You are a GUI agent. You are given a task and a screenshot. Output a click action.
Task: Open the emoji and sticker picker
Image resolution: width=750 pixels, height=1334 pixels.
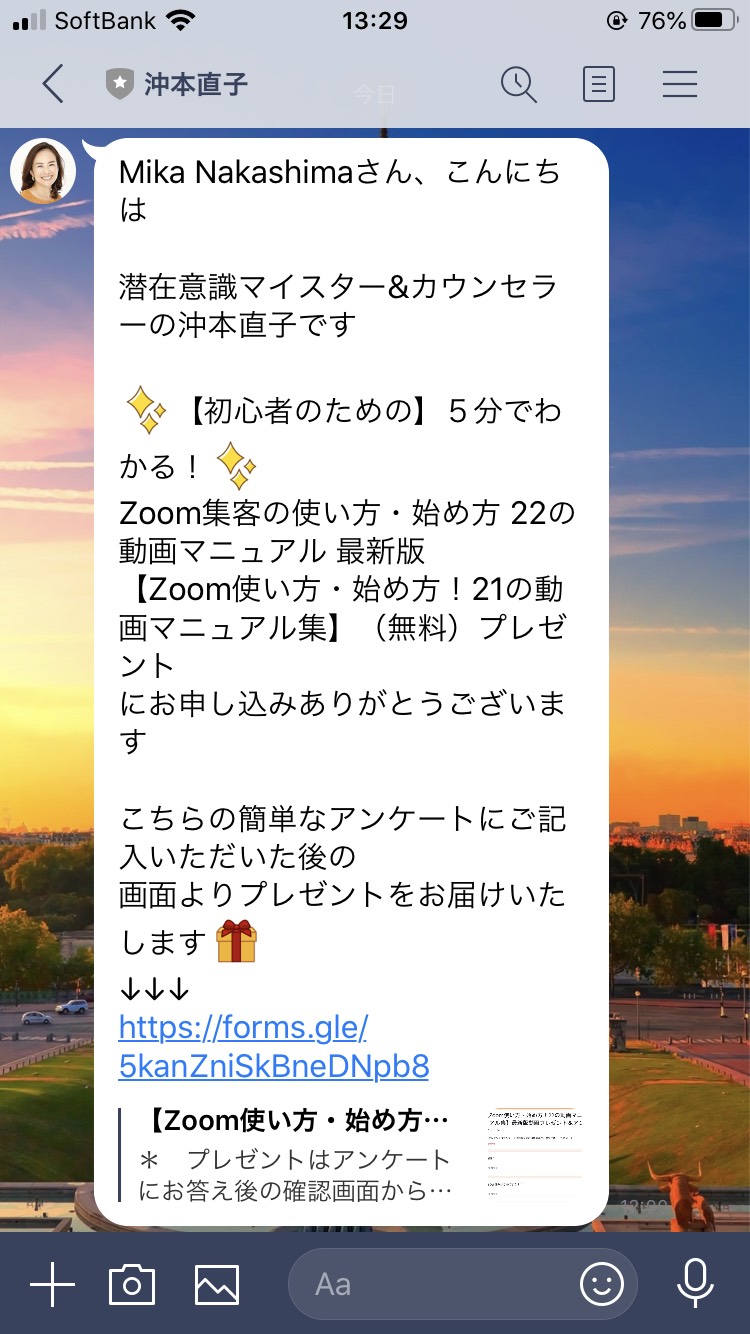pyautogui.click(x=602, y=1284)
